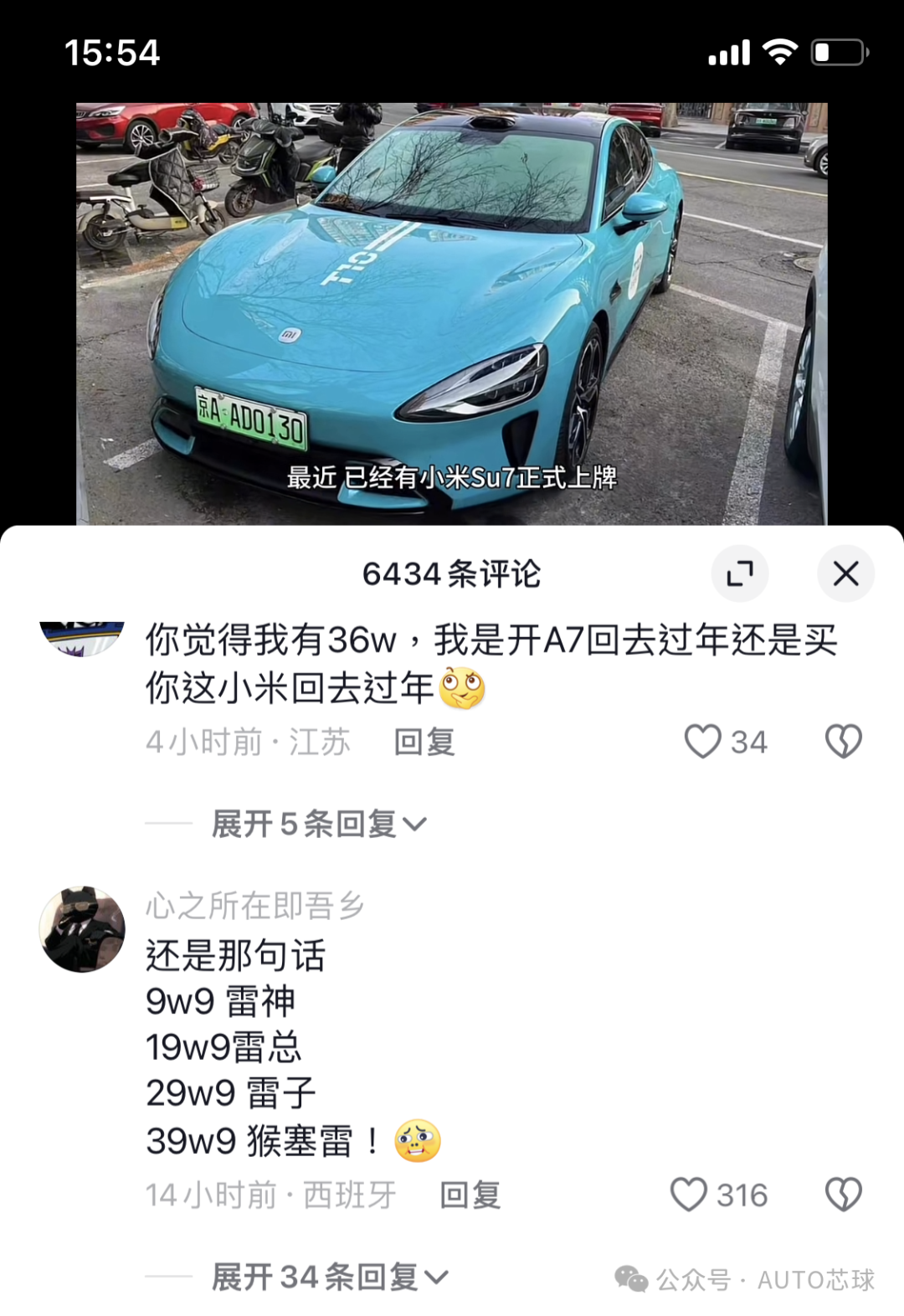Reply to the 江苏 comment
The width and height of the screenshot is (904, 1316).
424,742
